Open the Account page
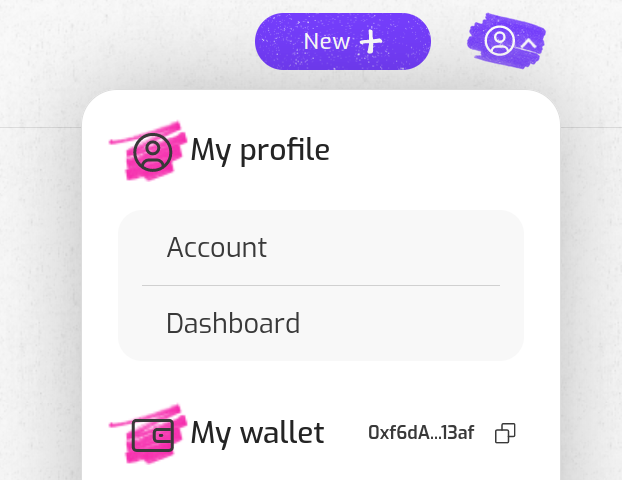Screen dimensions: 622x480 tap(217, 247)
